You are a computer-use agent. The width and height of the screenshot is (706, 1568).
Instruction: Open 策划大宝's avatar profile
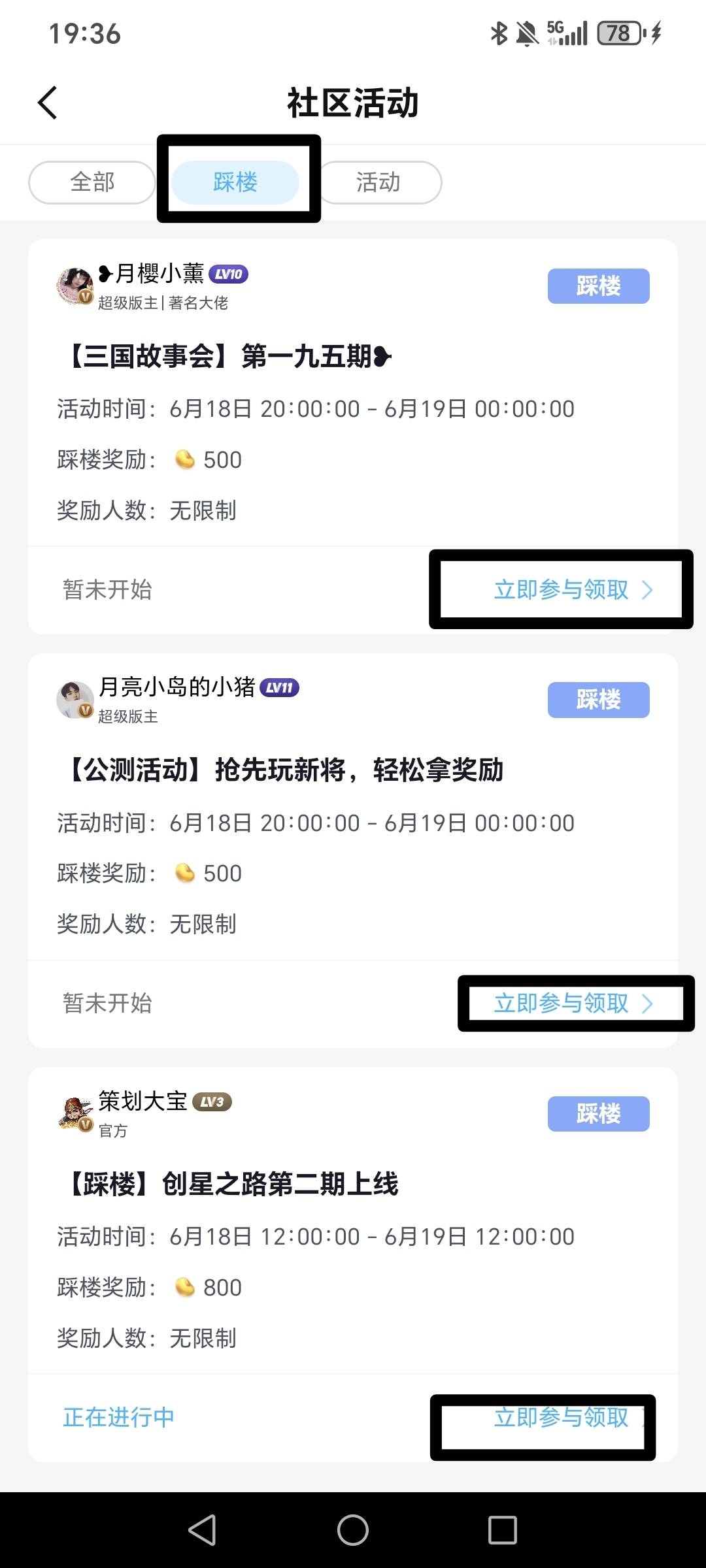pyautogui.click(x=75, y=1114)
